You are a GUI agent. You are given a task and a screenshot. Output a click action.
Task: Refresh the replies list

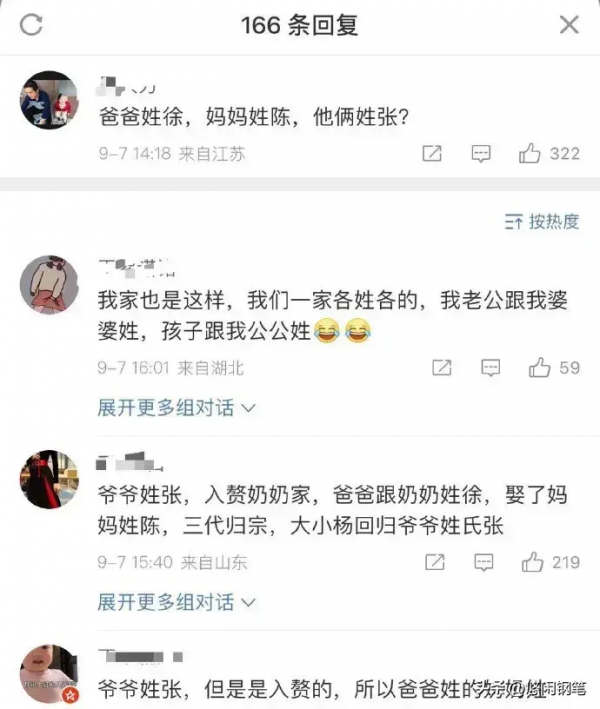31,25
